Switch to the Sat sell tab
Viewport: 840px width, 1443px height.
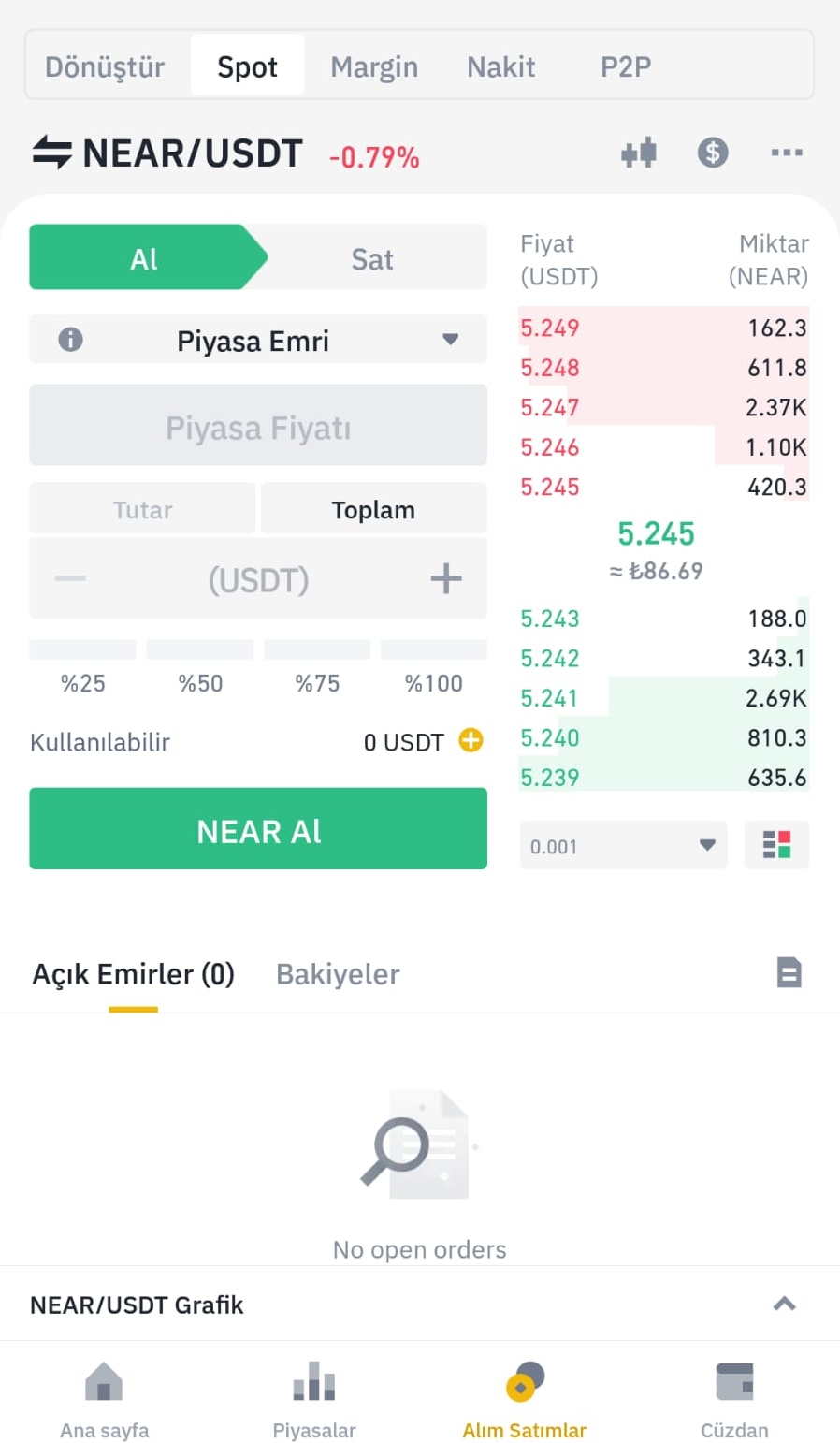(372, 258)
